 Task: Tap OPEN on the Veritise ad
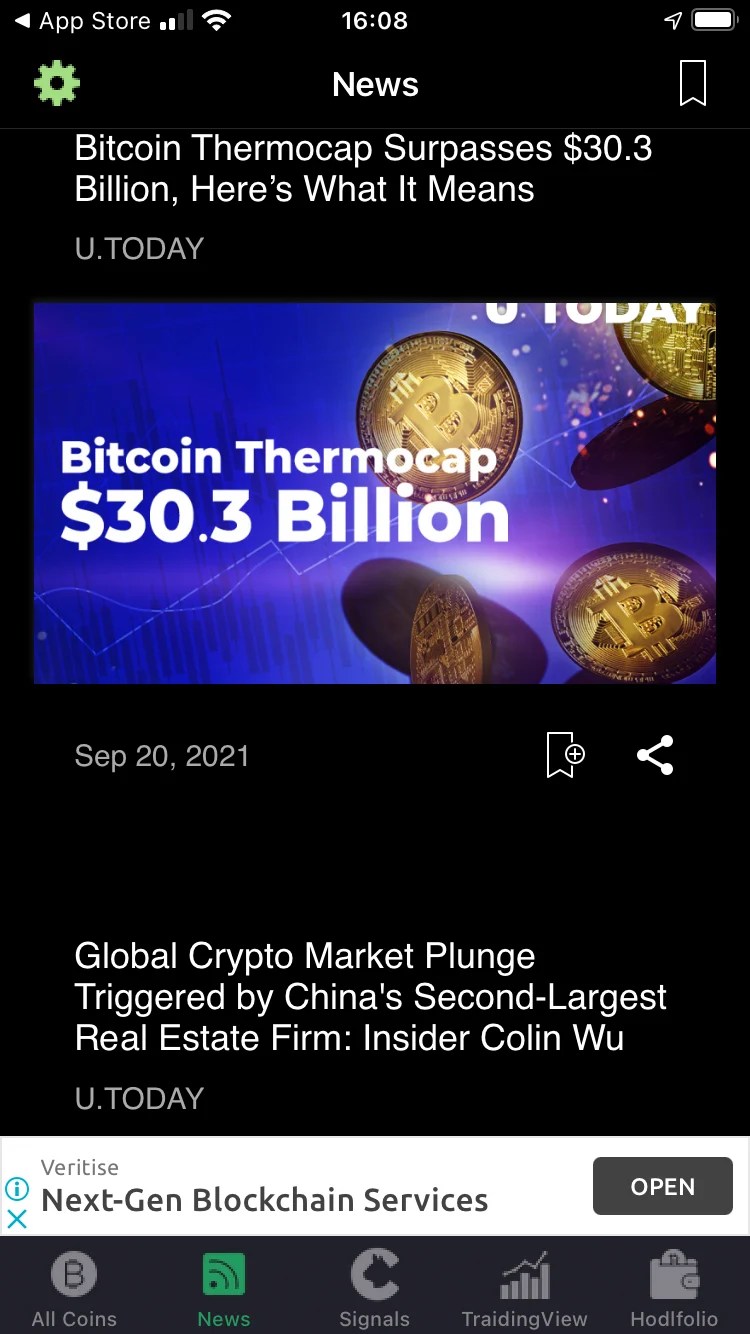(x=662, y=1186)
